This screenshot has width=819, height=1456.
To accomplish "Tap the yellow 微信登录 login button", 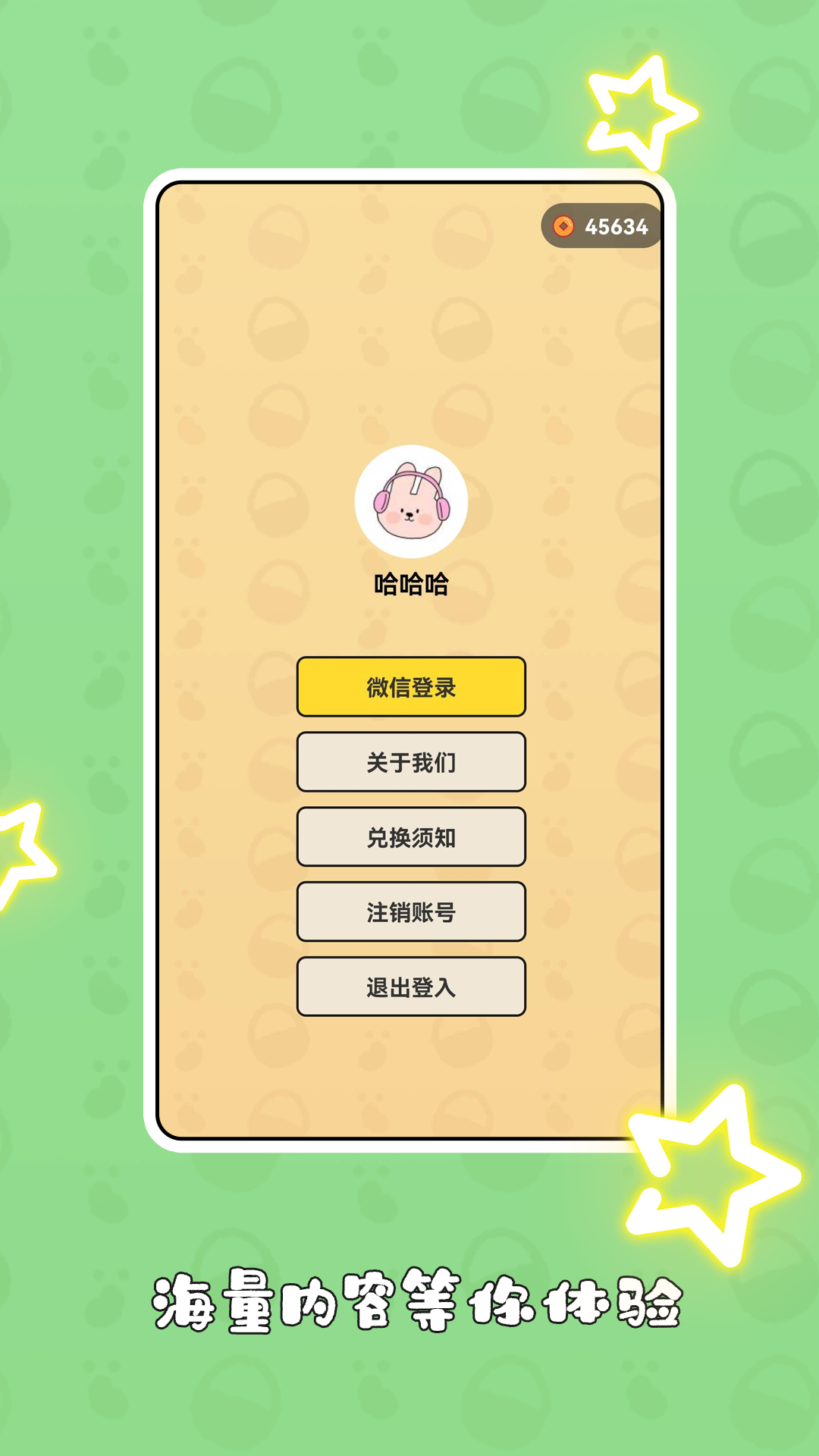I will click(x=410, y=686).
